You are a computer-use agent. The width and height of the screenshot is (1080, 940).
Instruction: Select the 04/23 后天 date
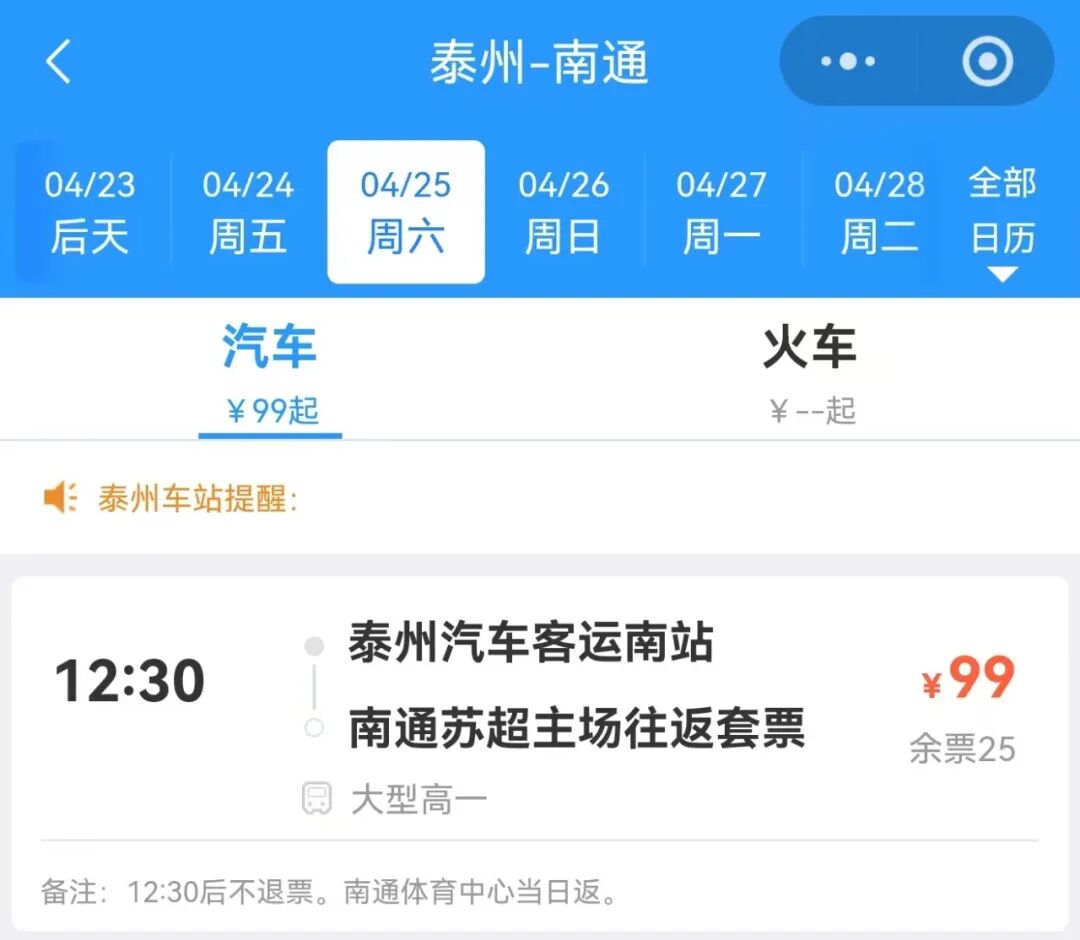pyautogui.click(x=90, y=212)
